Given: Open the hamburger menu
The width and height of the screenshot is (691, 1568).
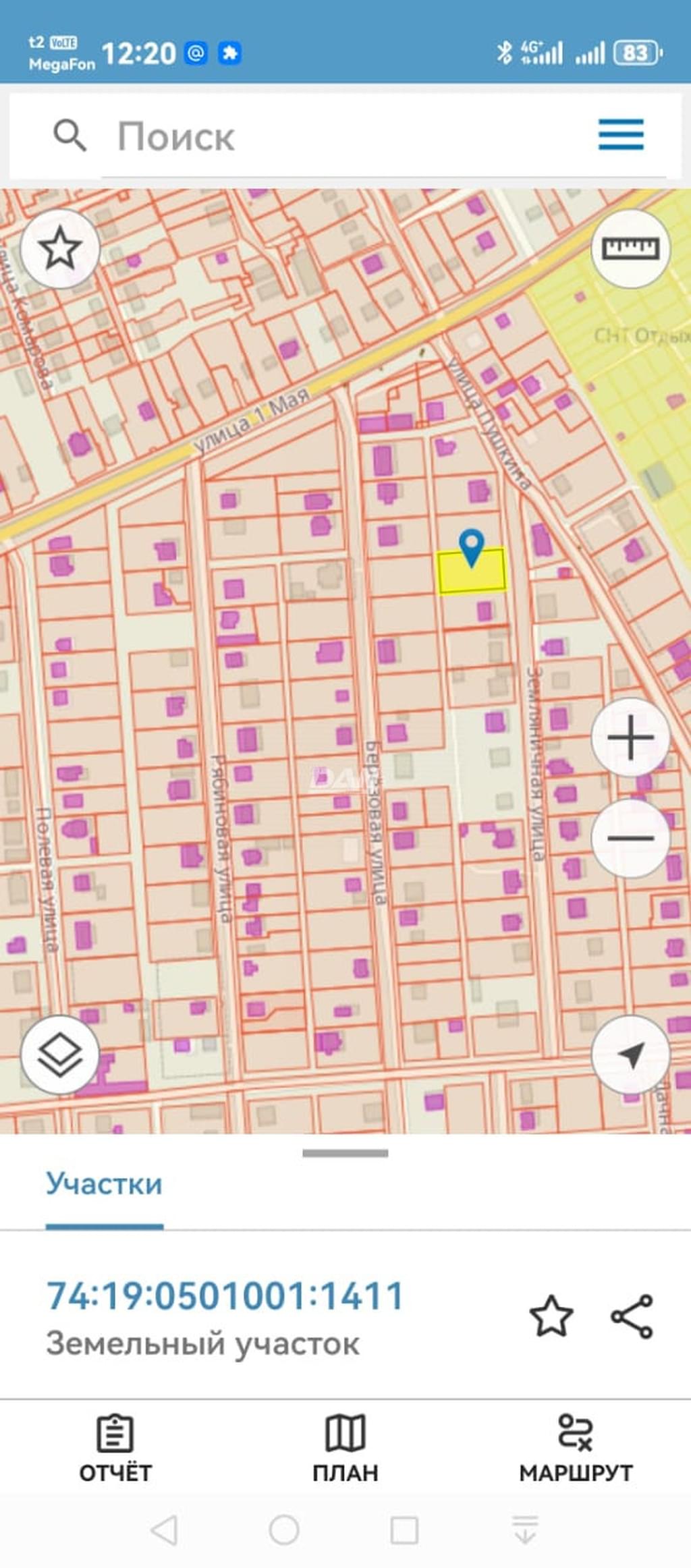Looking at the screenshot, I should pos(621,135).
